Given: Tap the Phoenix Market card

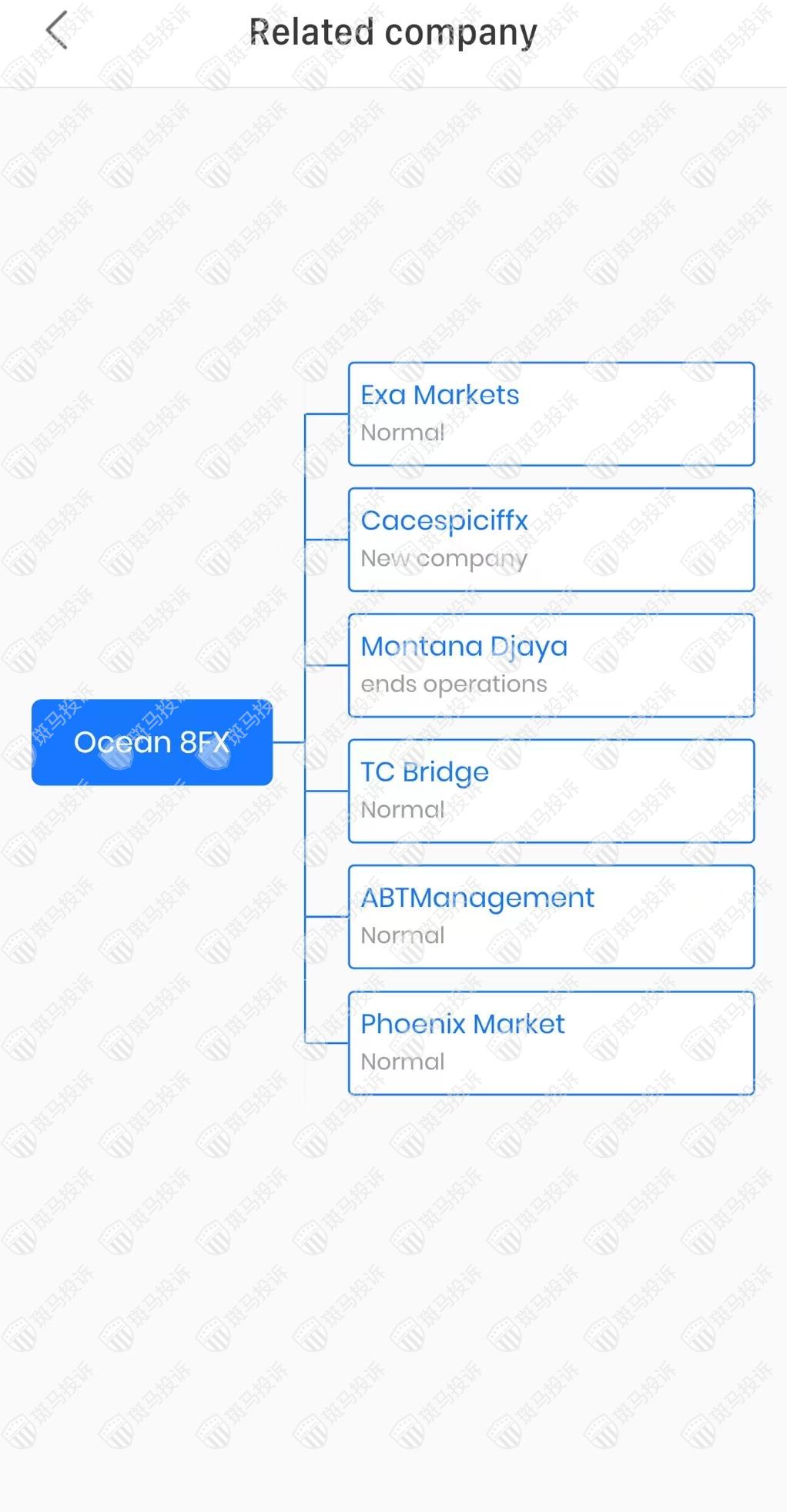Looking at the screenshot, I should click(x=551, y=1042).
